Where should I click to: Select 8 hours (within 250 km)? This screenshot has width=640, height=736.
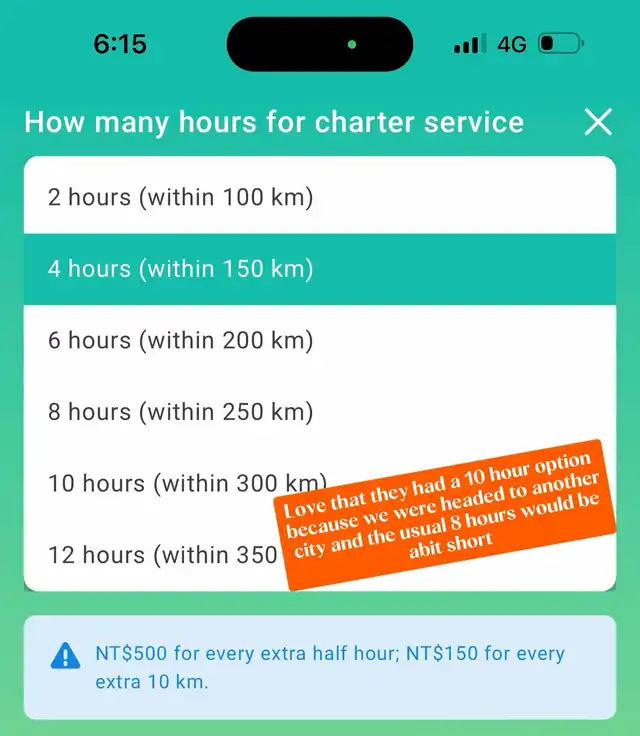point(181,411)
